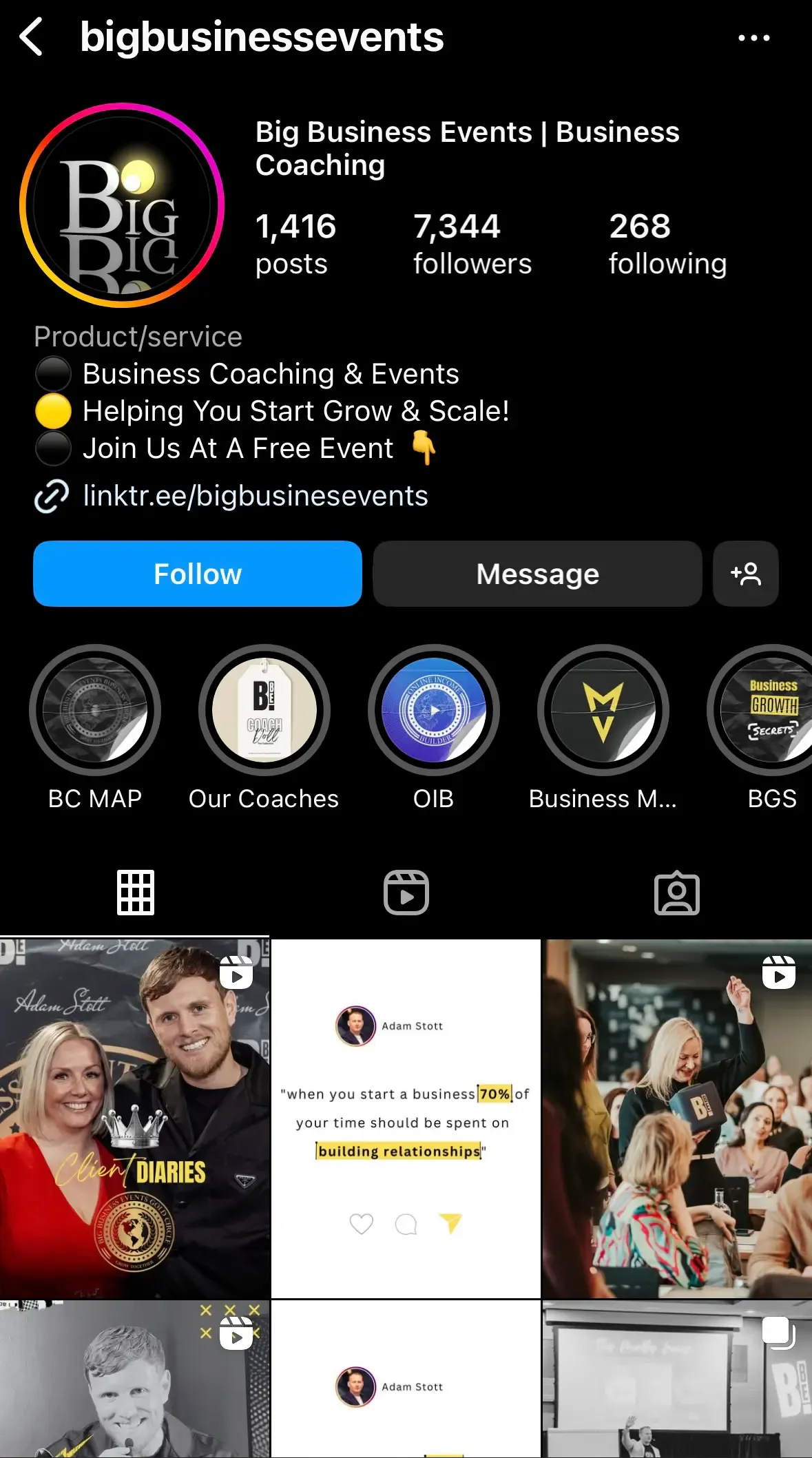View the followers count
The image size is (812, 1458).
472,241
